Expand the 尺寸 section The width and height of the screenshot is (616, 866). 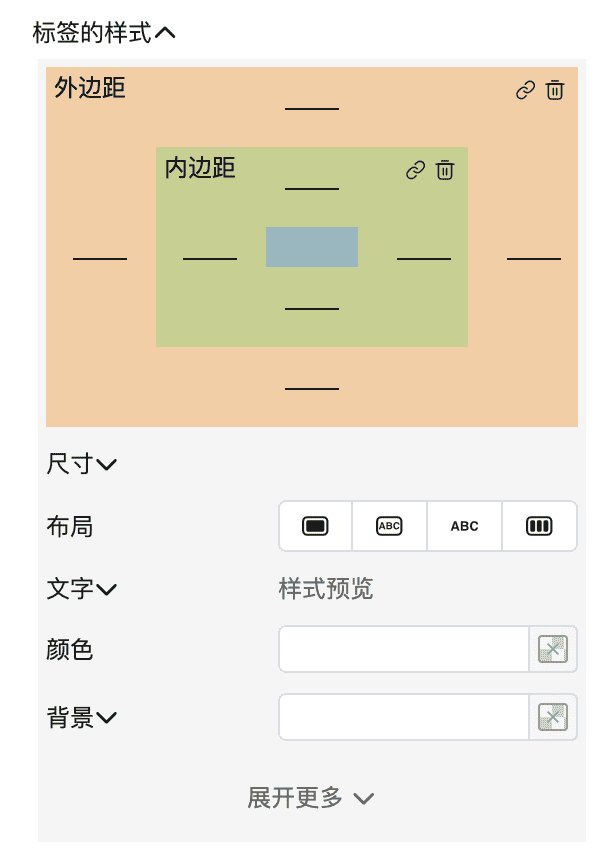pos(82,464)
